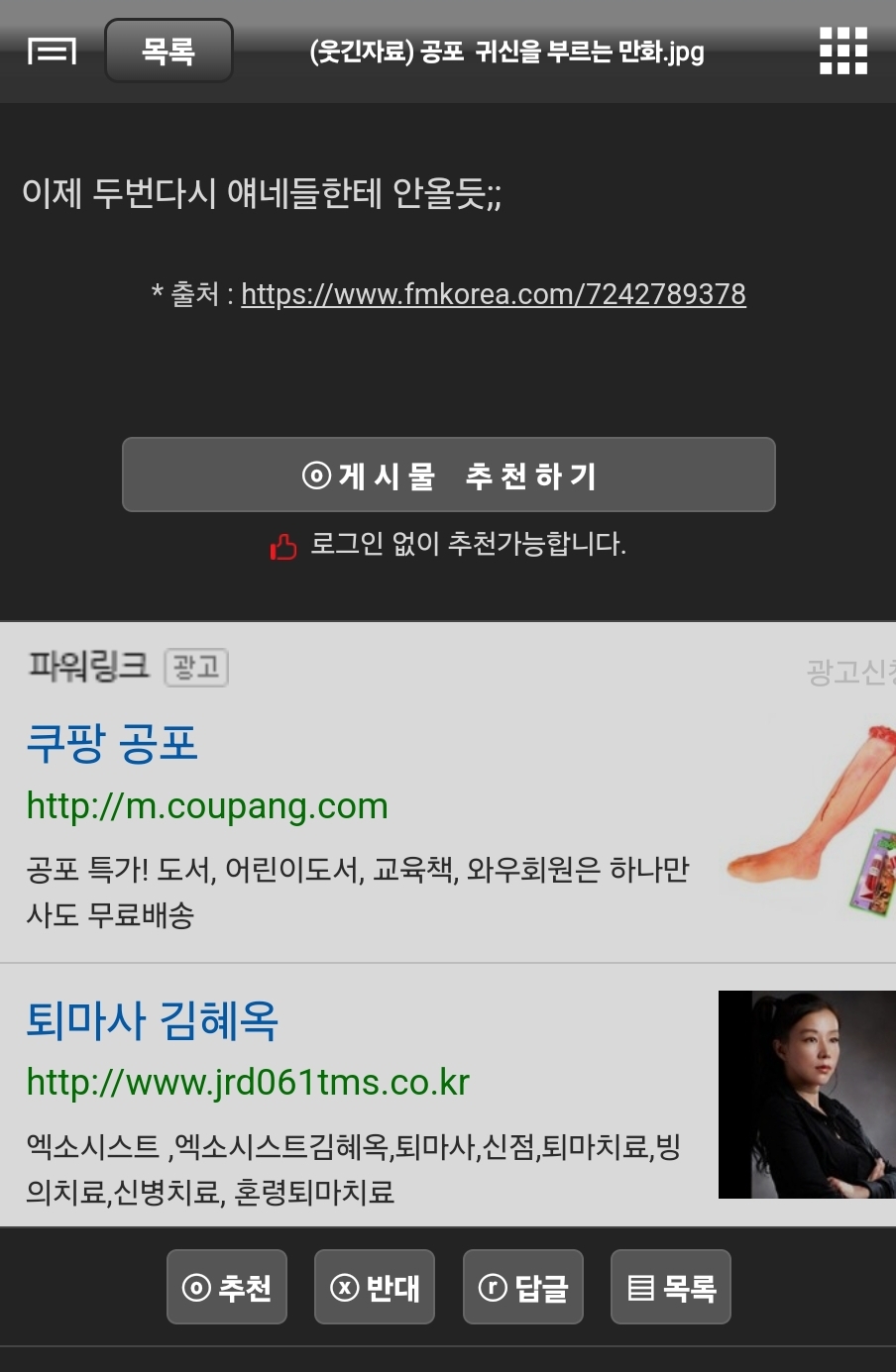Open the 퇴마사 김혜옥 ad link
This screenshot has width=896, height=1372.
tap(152, 1019)
